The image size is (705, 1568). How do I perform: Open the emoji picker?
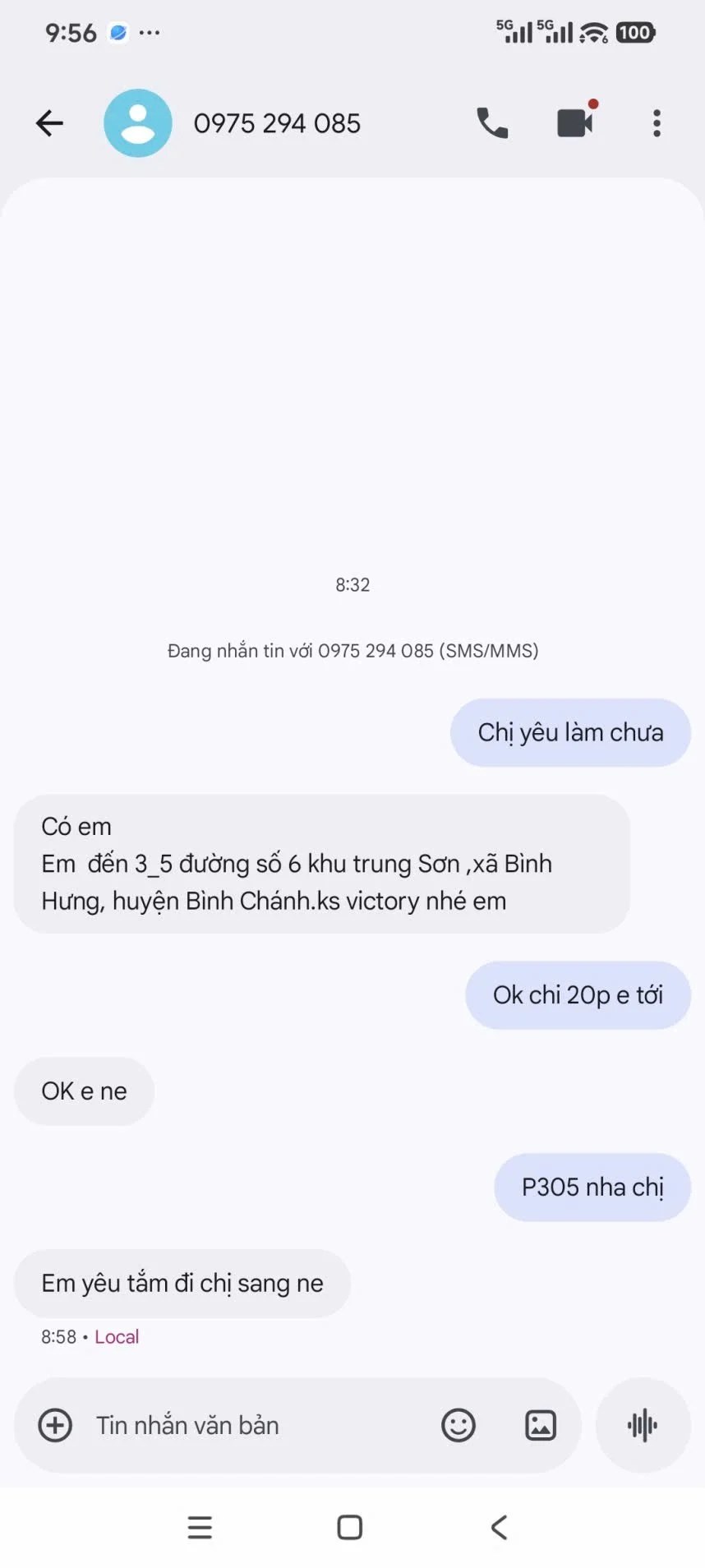click(x=458, y=1425)
